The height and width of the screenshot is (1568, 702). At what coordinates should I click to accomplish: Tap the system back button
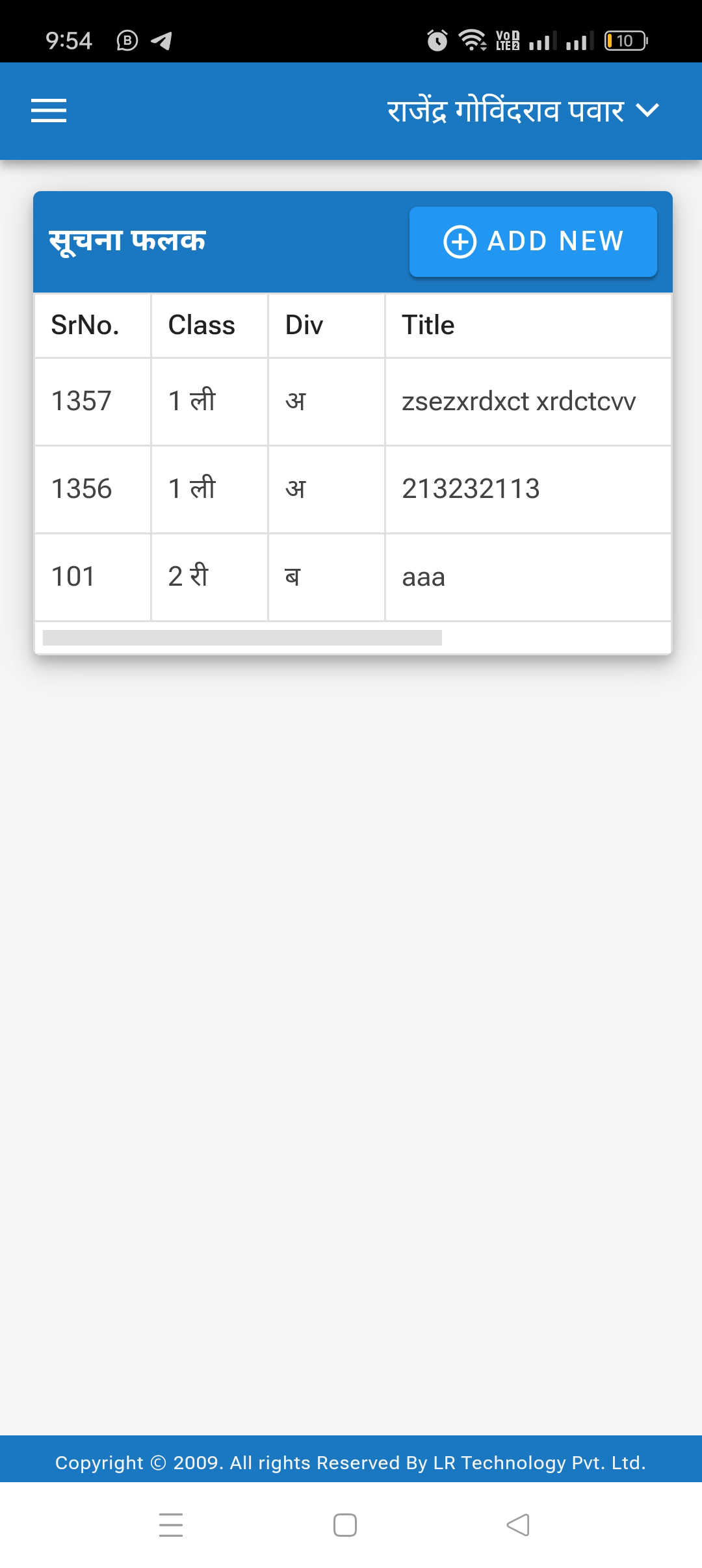tap(518, 1524)
